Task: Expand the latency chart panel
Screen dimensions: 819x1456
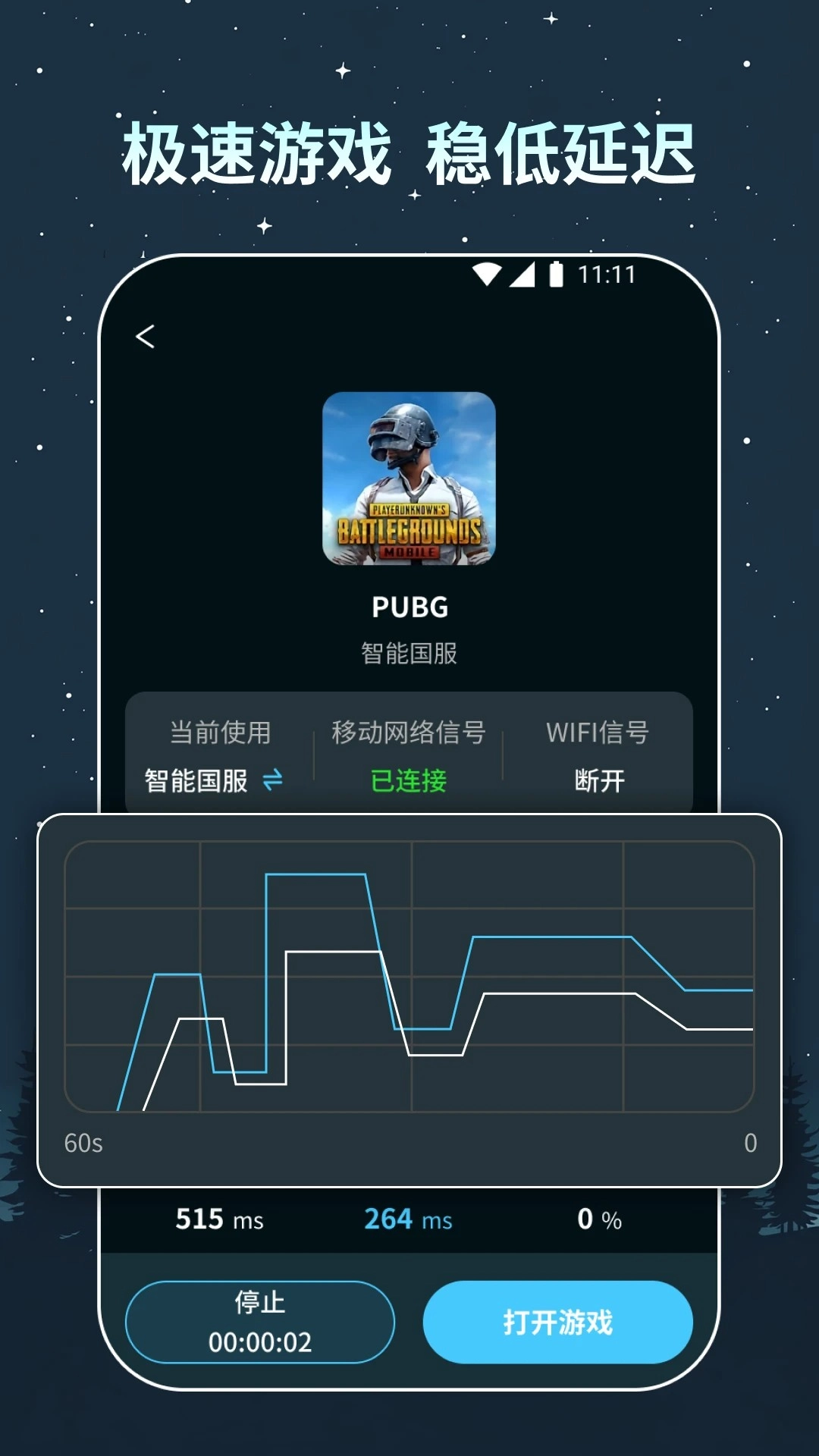Action: (x=408, y=986)
